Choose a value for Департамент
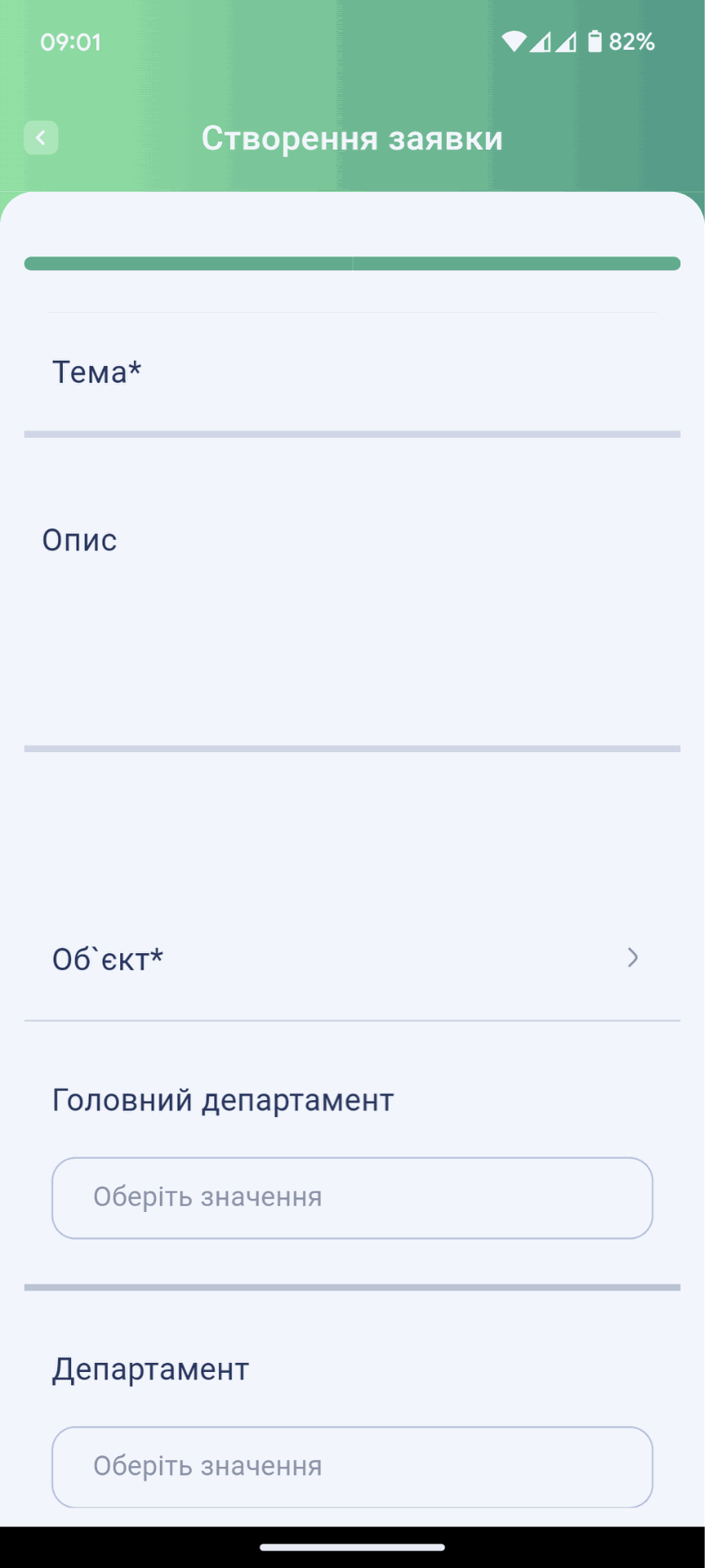705x1568 pixels. point(352,1467)
